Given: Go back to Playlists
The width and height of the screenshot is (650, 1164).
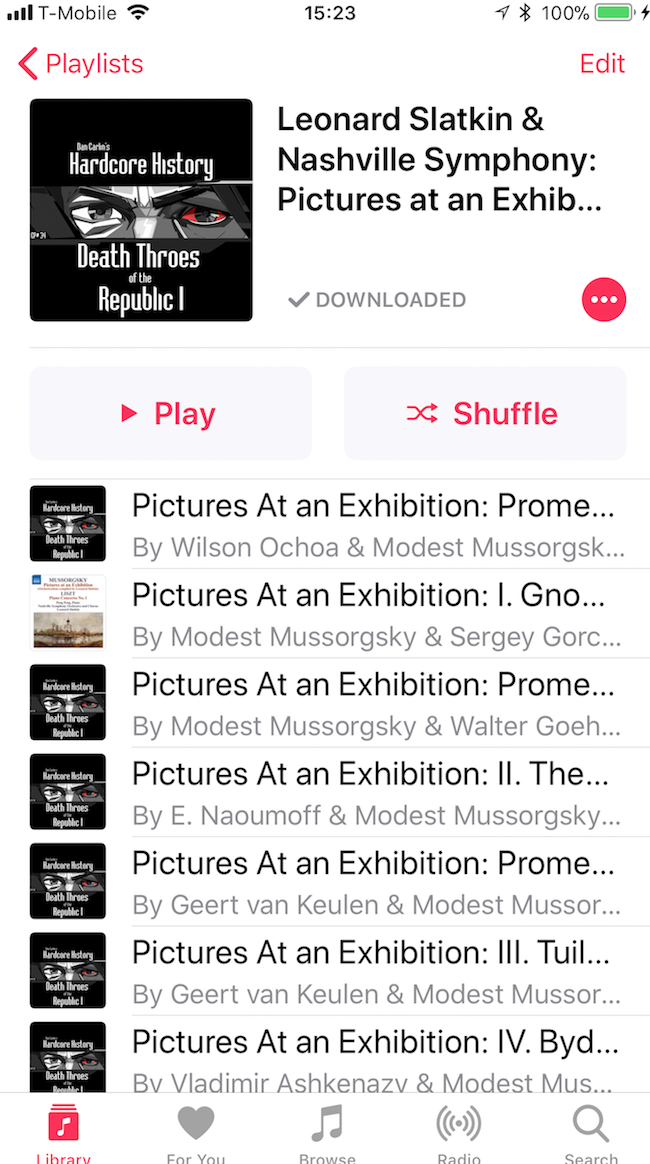Looking at the screenshot, I should pyautogui.click(x=82, y=64).
